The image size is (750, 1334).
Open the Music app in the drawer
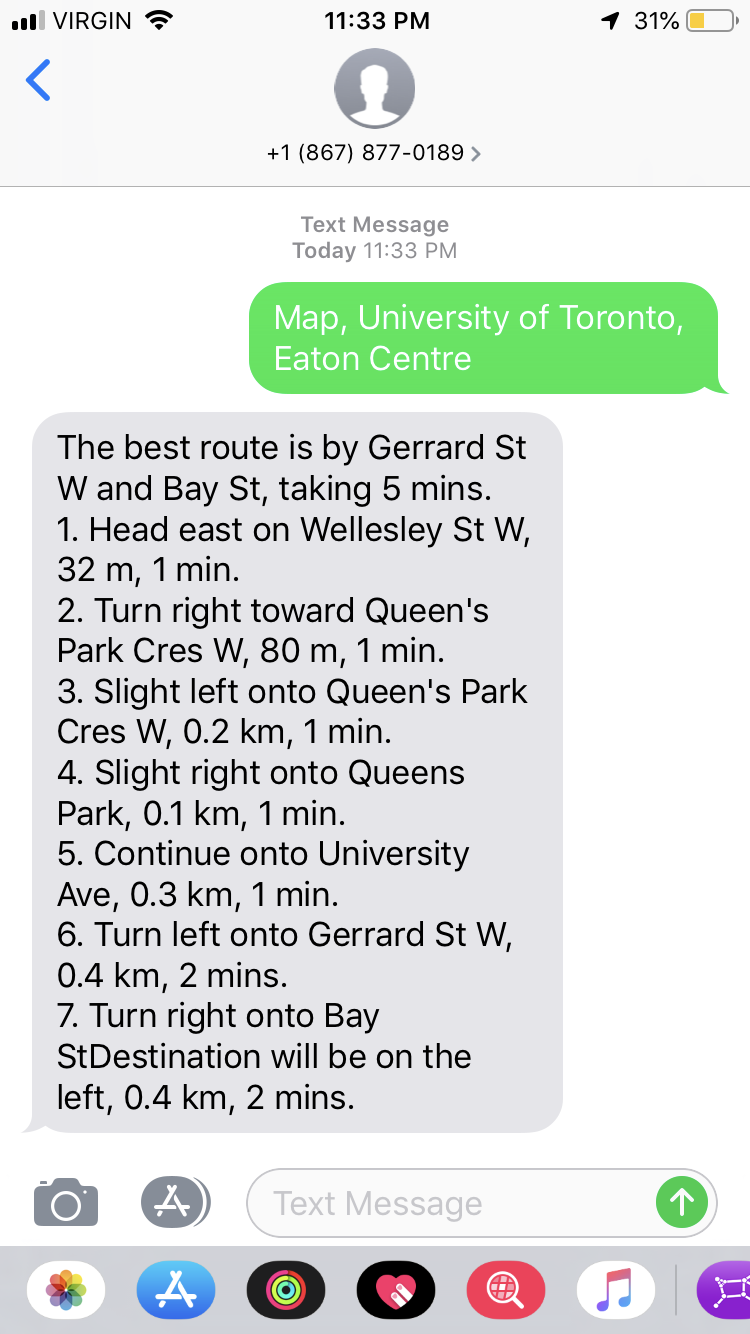coord(616,1289)
